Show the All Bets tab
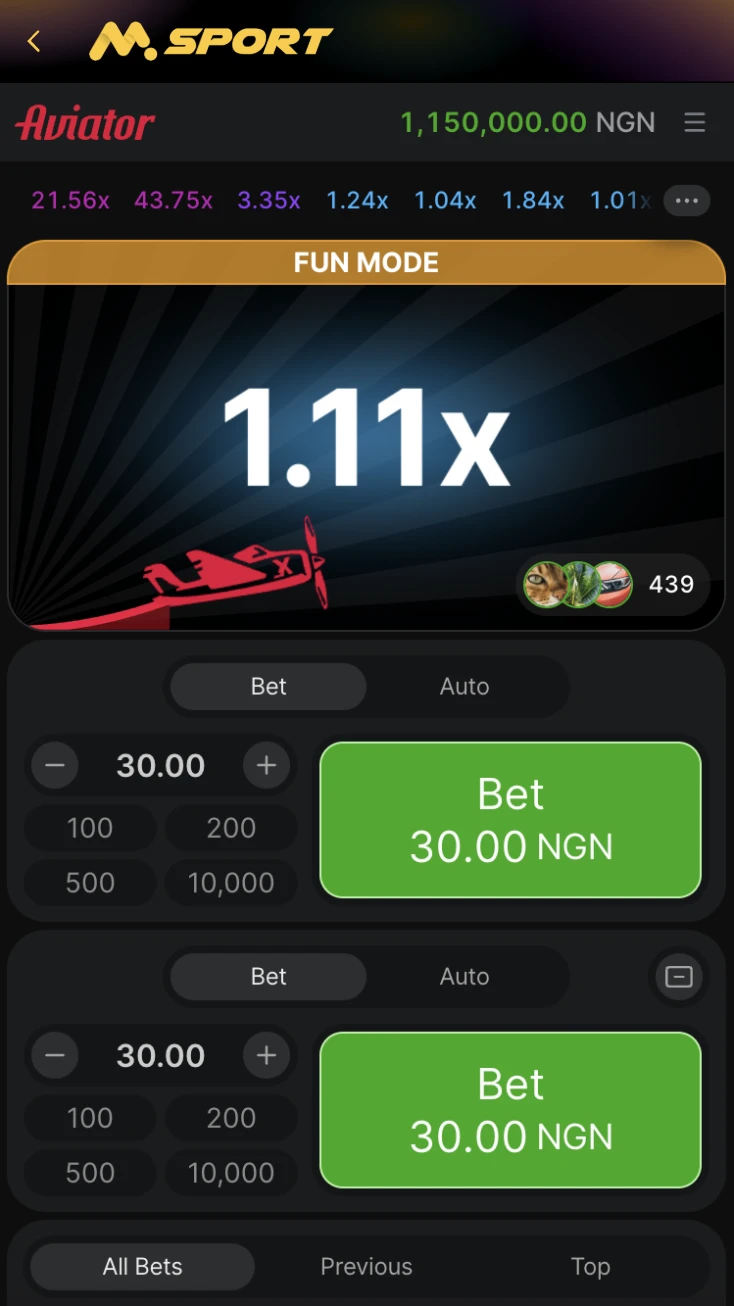This screenshot has height=1306, width=734. pyautogui.click(x=142, y=1267)
